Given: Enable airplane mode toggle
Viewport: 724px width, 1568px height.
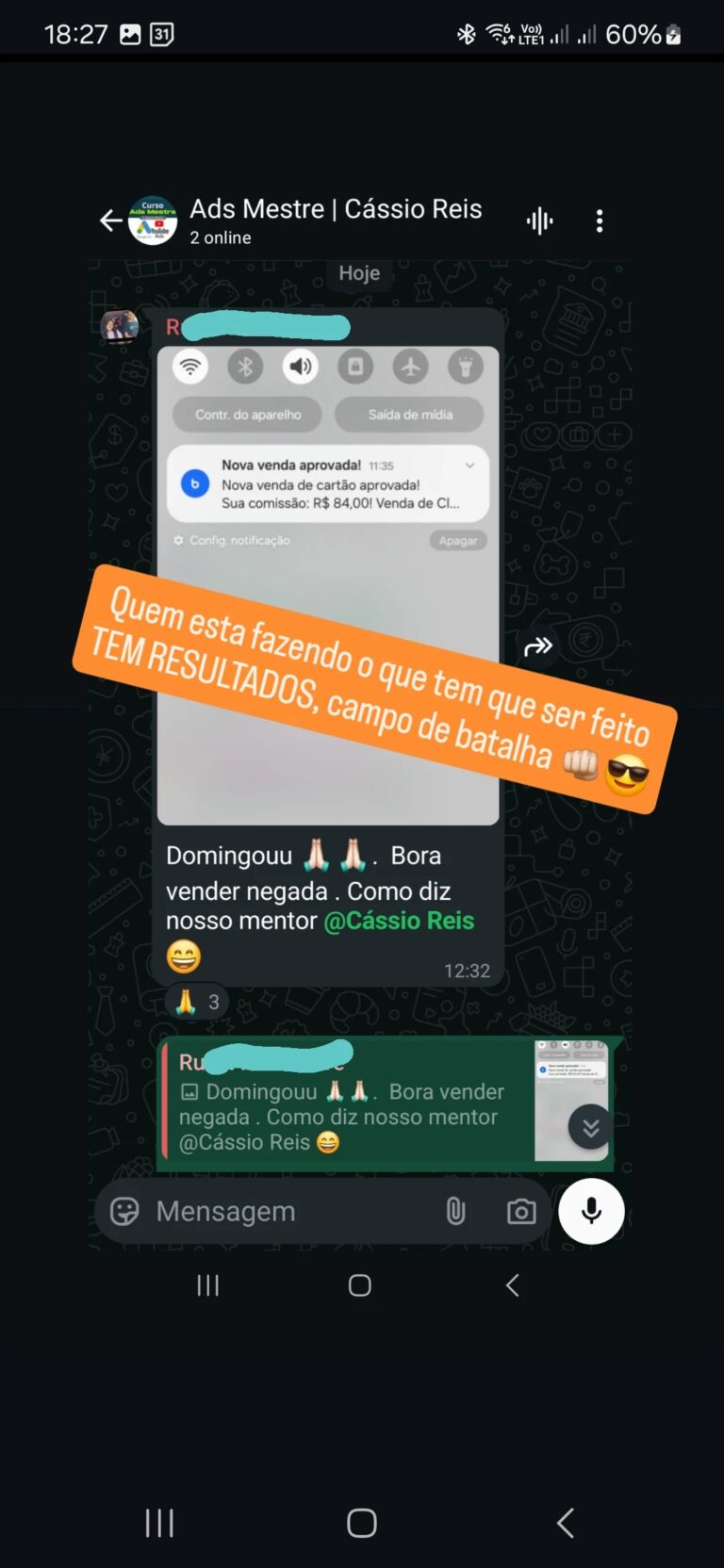Looking at the screenshot, I should coord(411,367).
